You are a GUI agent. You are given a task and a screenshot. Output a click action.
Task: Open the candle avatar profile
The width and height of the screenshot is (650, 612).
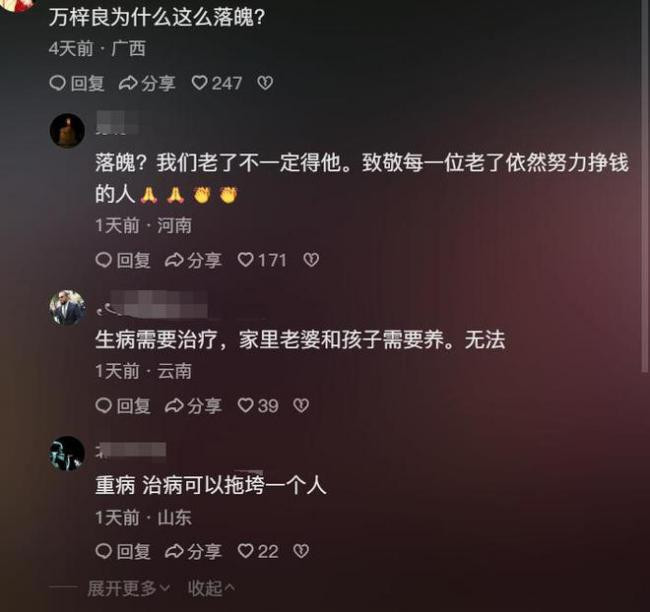(68, 131)
